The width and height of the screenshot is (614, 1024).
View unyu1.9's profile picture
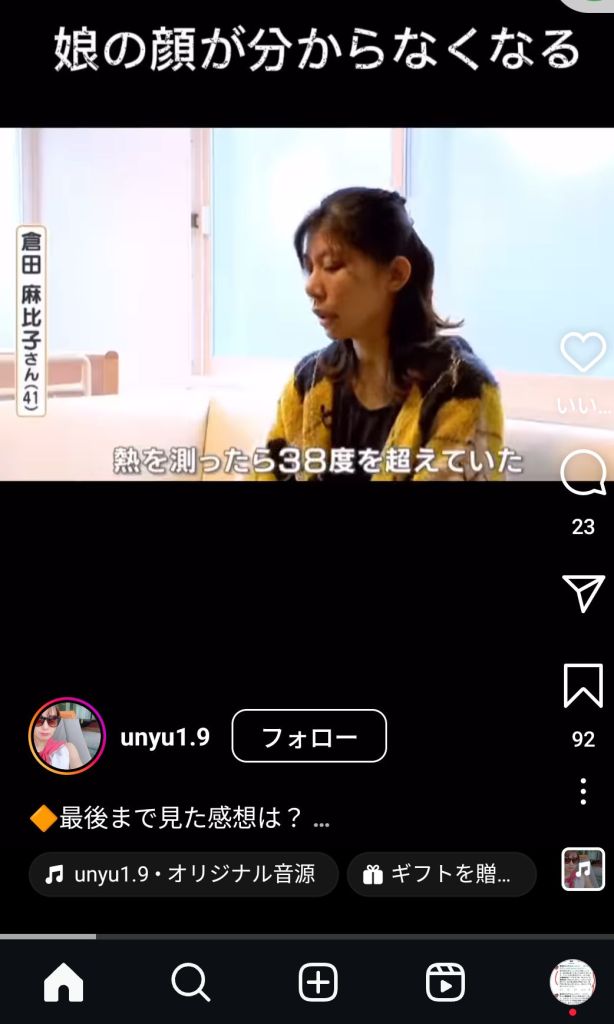67,736
